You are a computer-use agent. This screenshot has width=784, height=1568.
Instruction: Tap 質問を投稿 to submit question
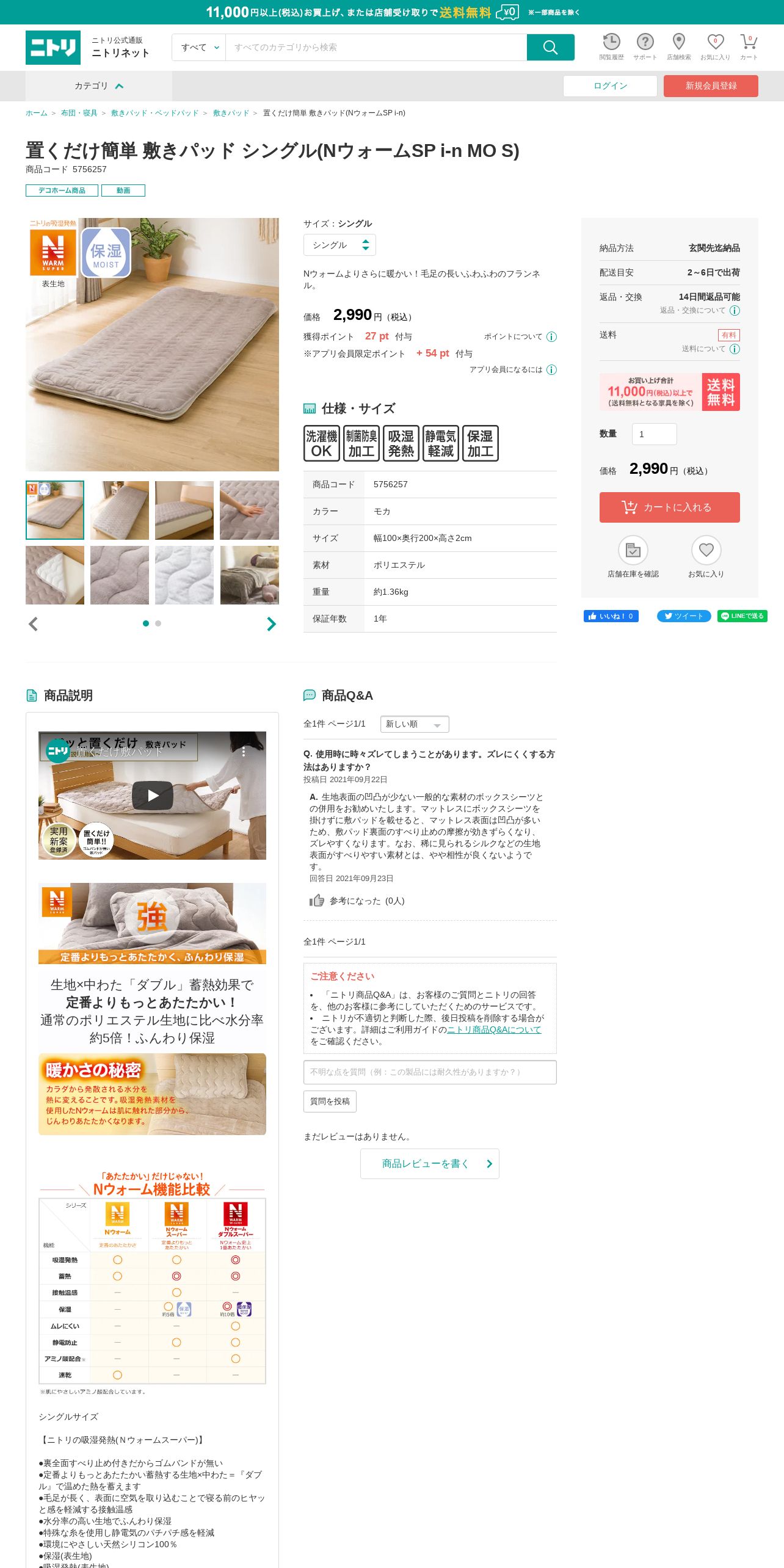coord(330,1101)
